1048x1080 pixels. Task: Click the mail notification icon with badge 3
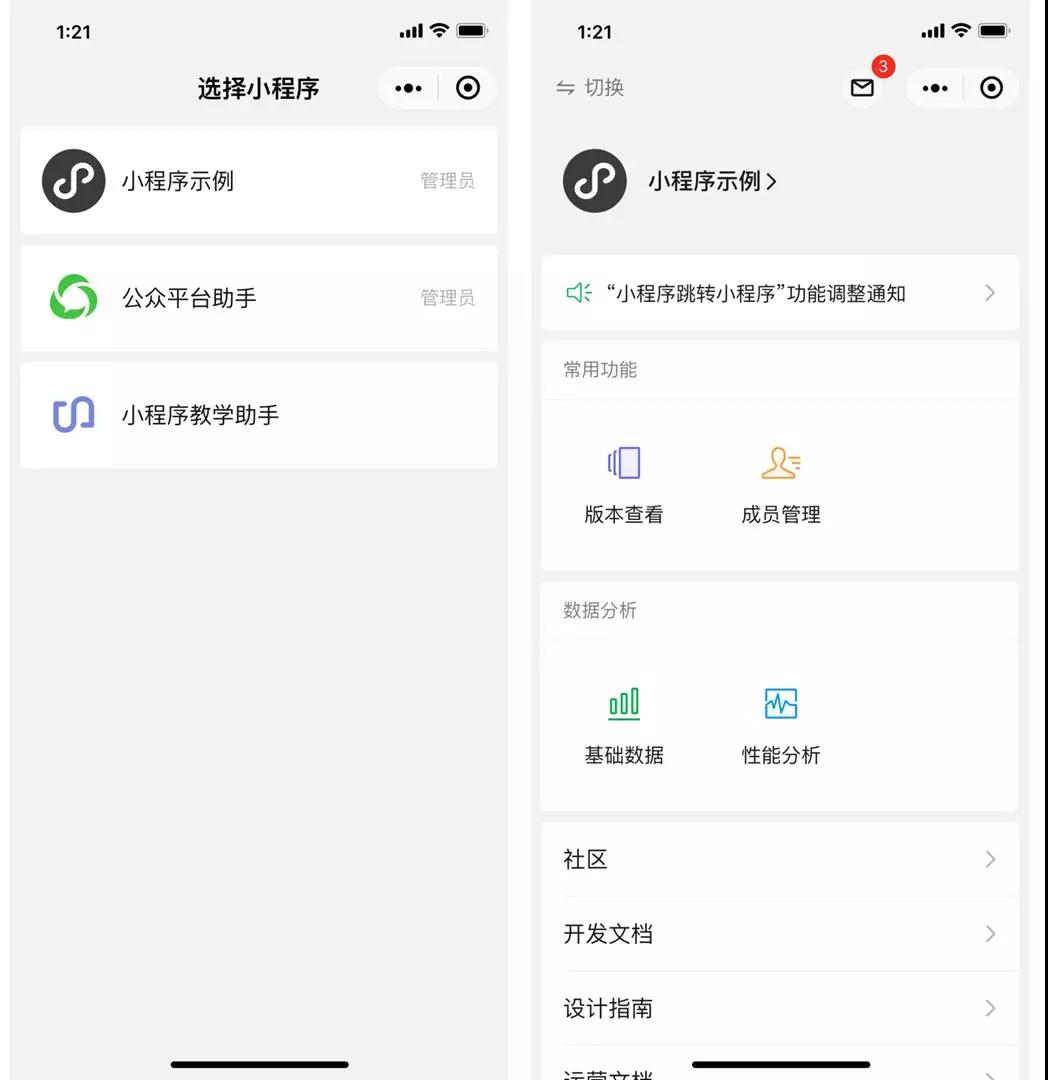[862, 88]
